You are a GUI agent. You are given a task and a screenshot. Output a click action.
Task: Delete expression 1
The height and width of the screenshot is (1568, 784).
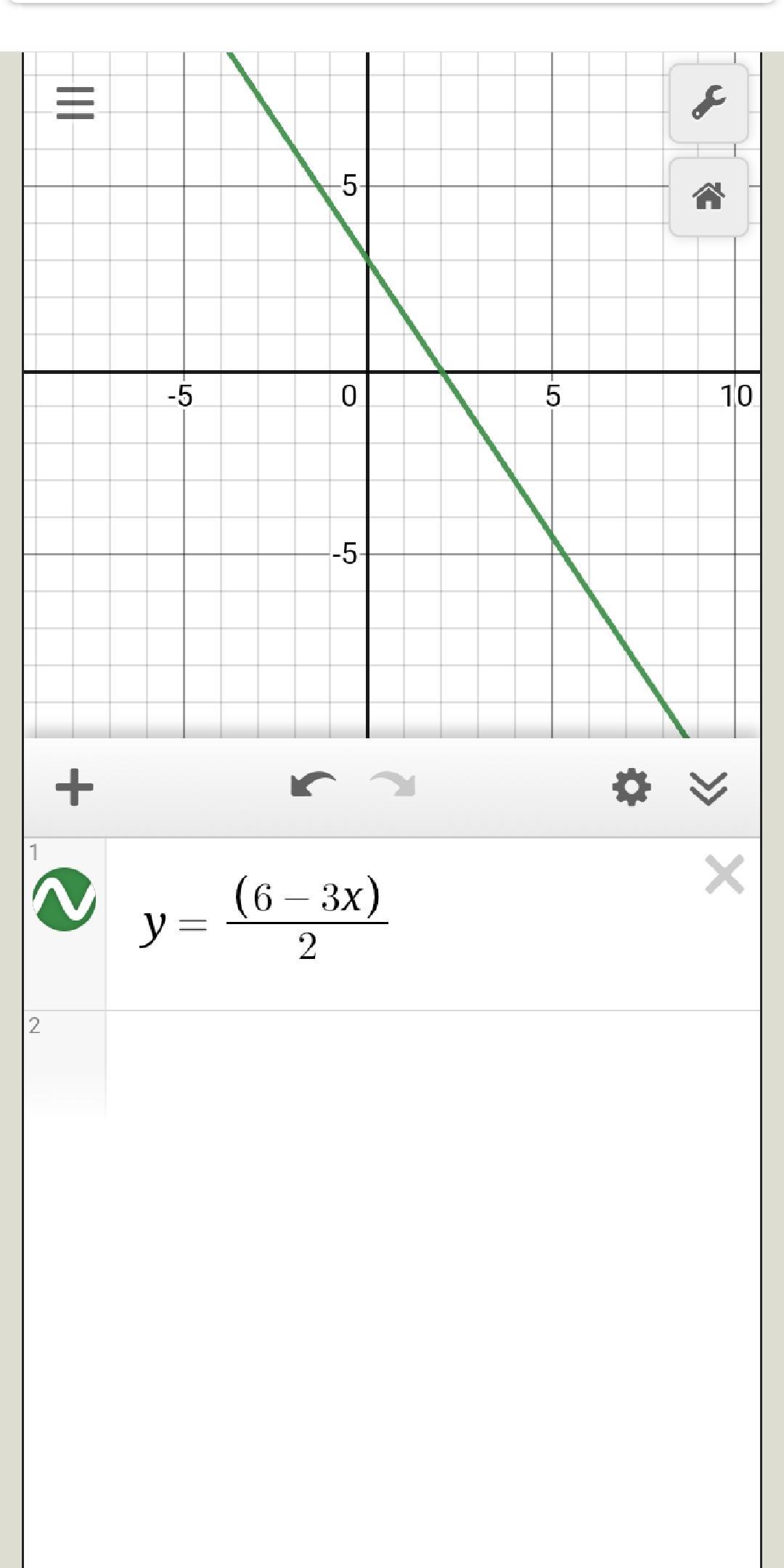[724, 875]
